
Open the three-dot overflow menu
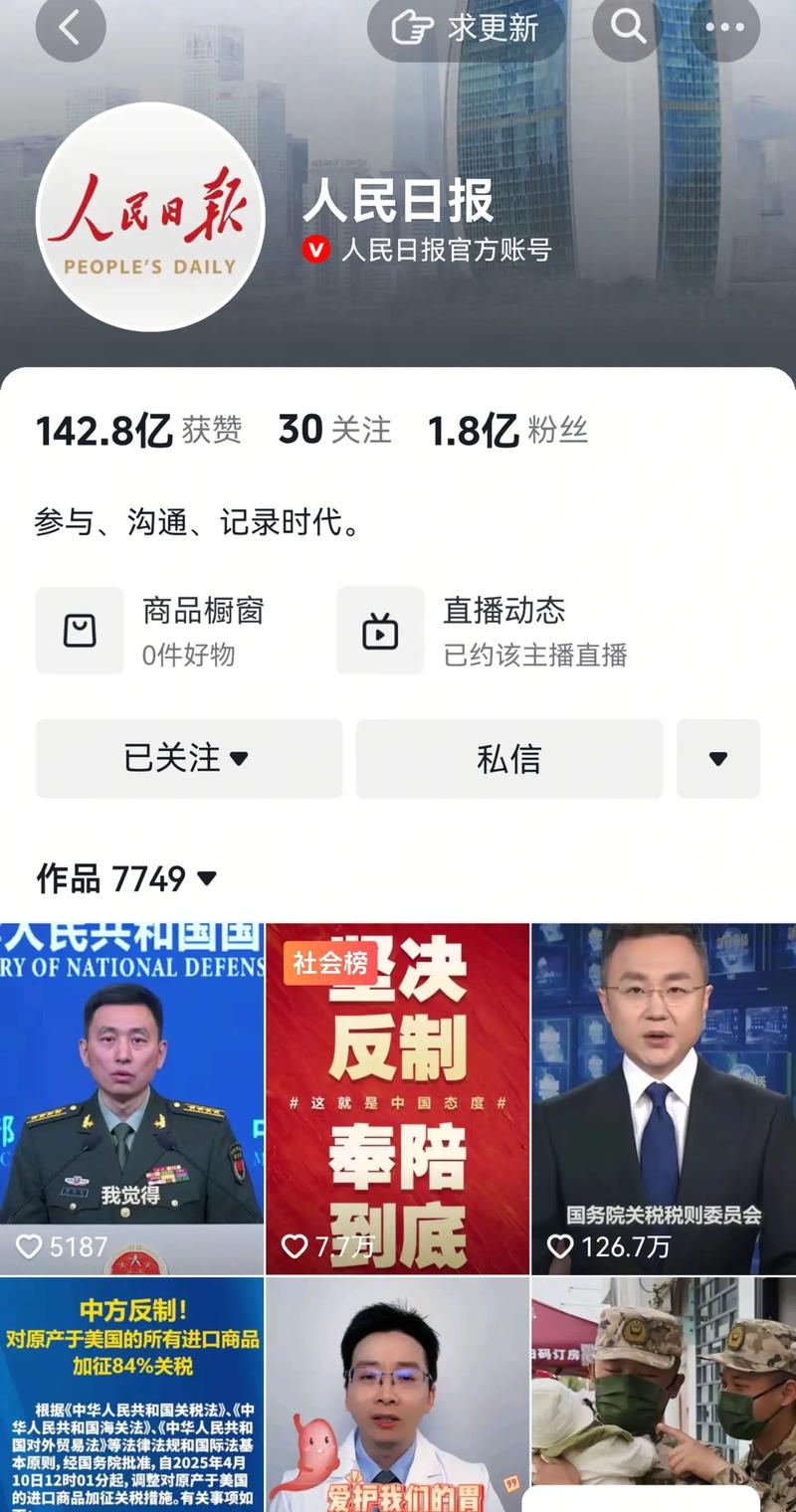pyautogui.click(x=724, y=28)
